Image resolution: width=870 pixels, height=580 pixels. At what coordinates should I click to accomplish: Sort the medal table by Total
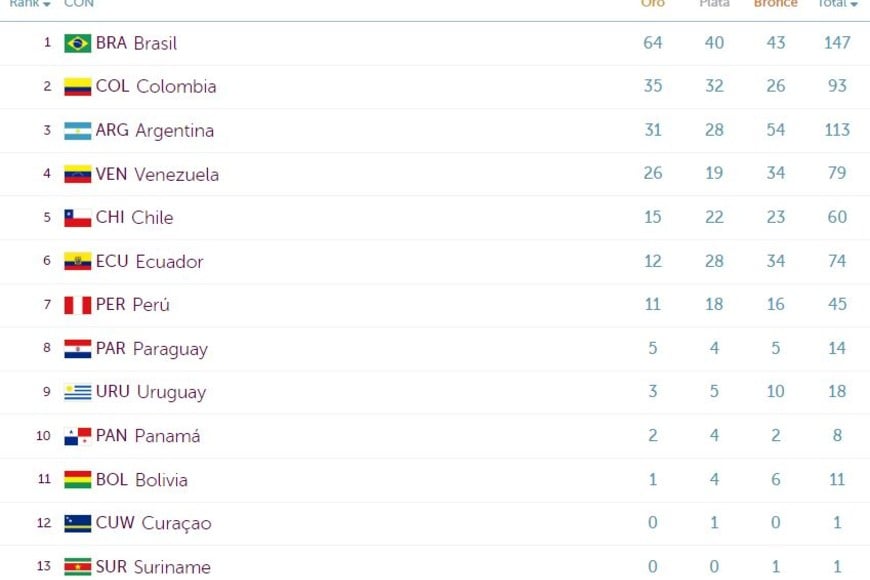tap(837, 4)
